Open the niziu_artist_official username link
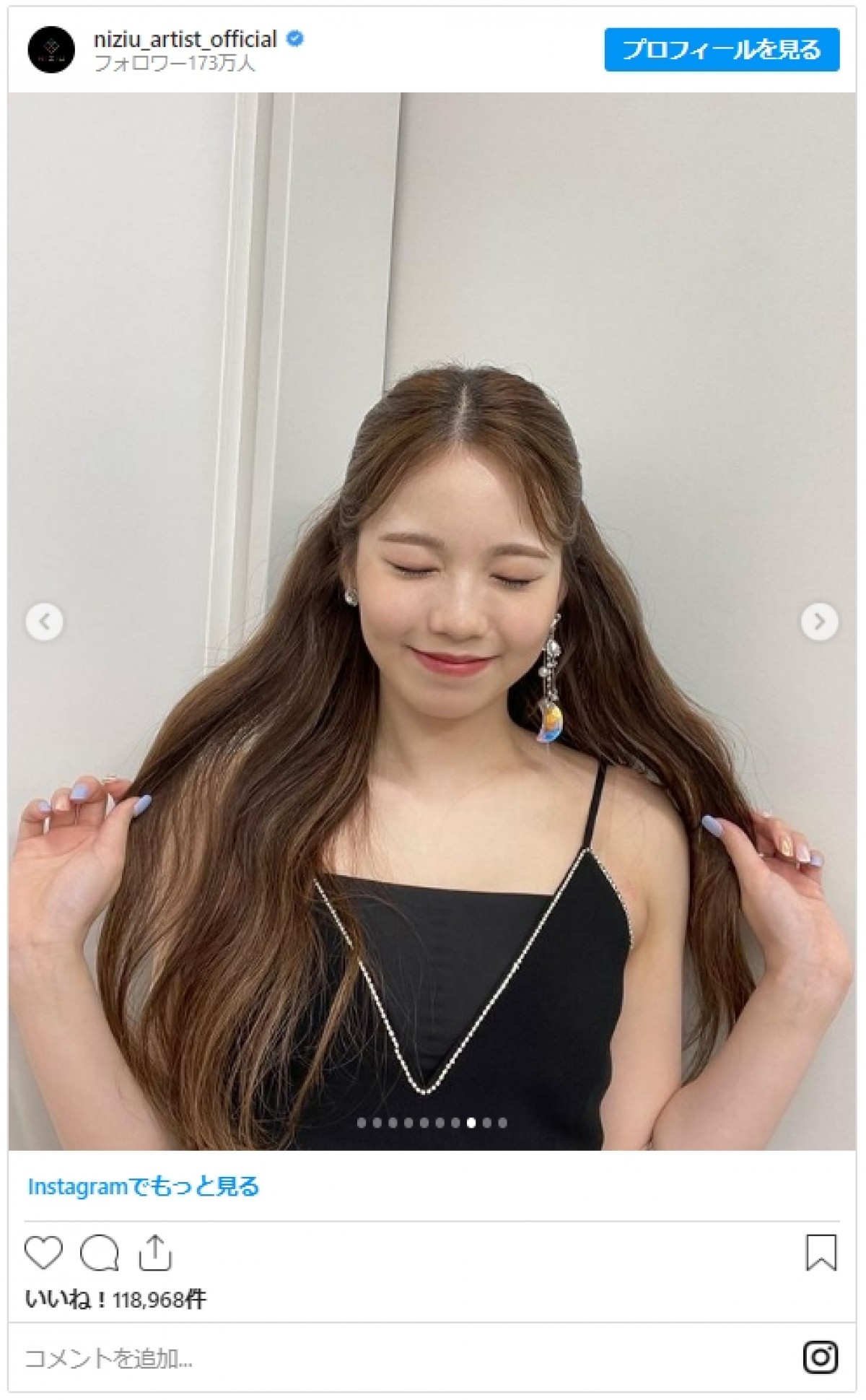 (185, 39)
